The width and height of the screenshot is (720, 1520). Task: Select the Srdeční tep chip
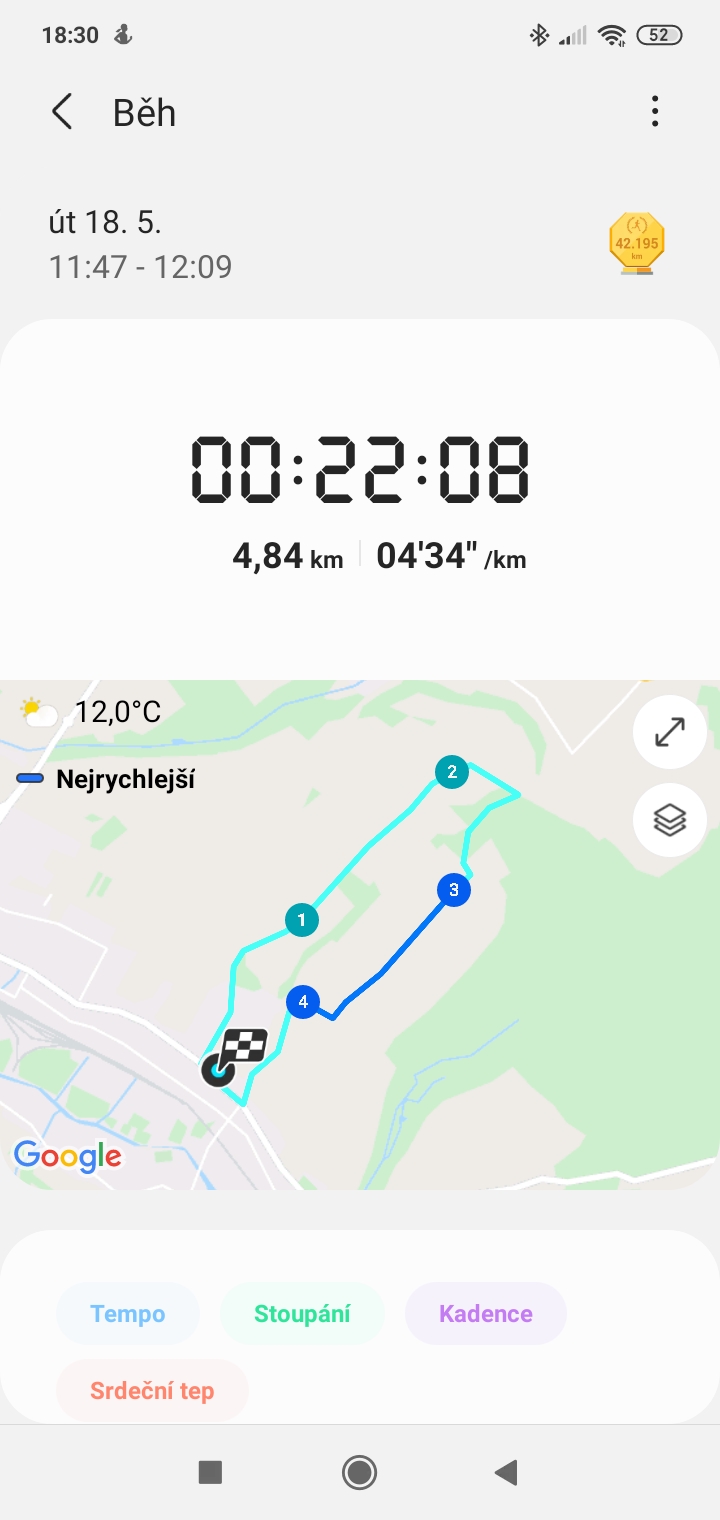152,1390
